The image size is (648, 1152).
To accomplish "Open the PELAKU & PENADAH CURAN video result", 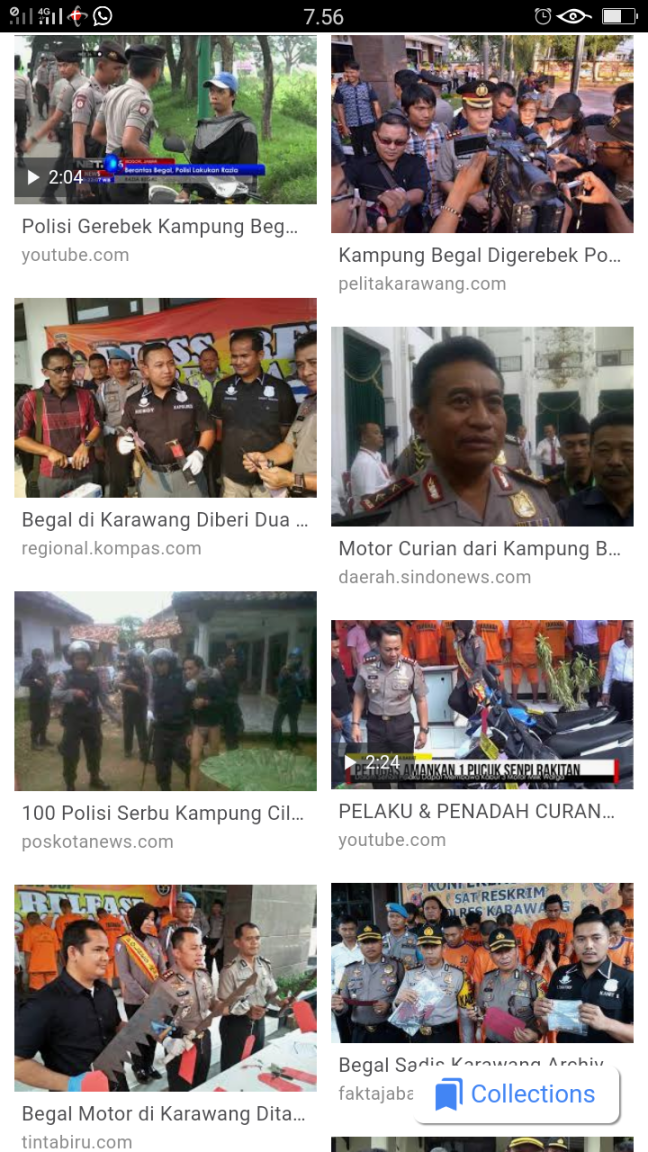I will pyautogui.click(x=482, y=704).
